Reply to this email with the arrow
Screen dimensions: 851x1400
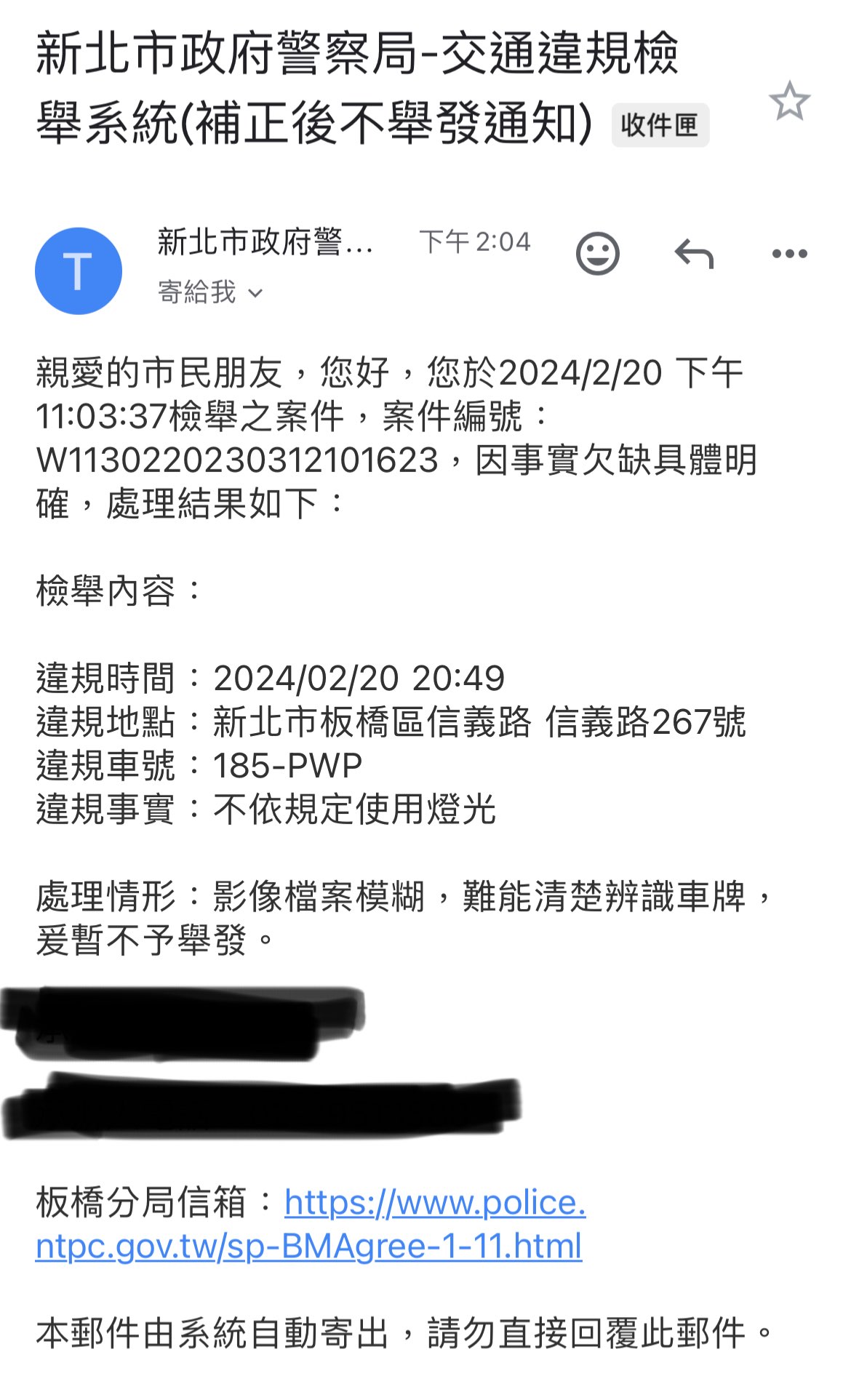click(694, 254)
